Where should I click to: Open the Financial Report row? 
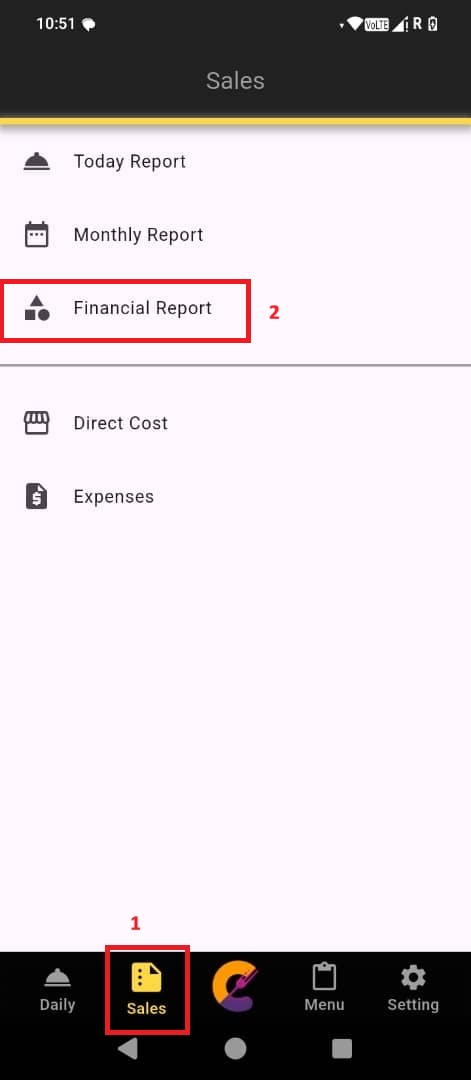point(236,308)
